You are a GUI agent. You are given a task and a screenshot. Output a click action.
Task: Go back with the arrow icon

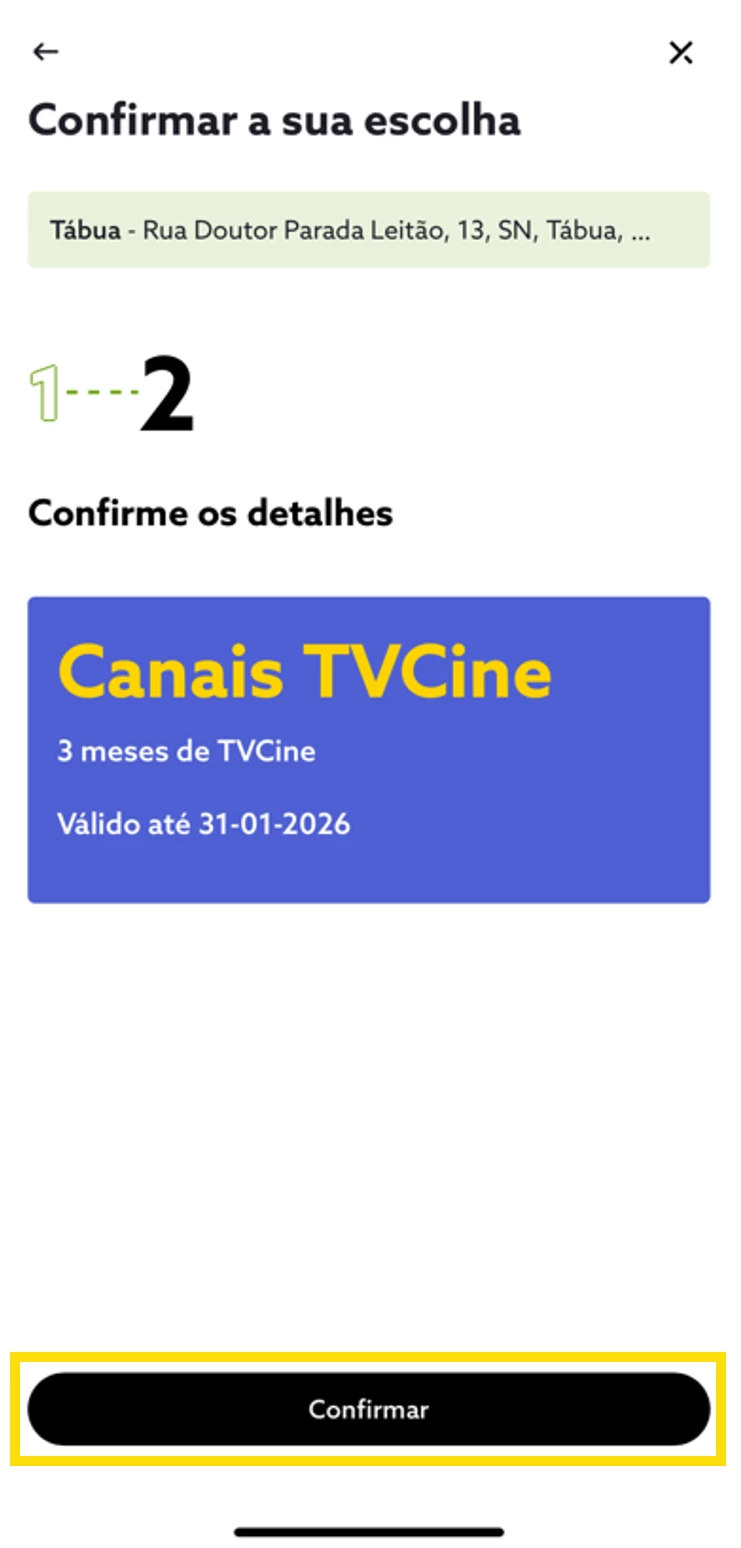coord(46,52)
